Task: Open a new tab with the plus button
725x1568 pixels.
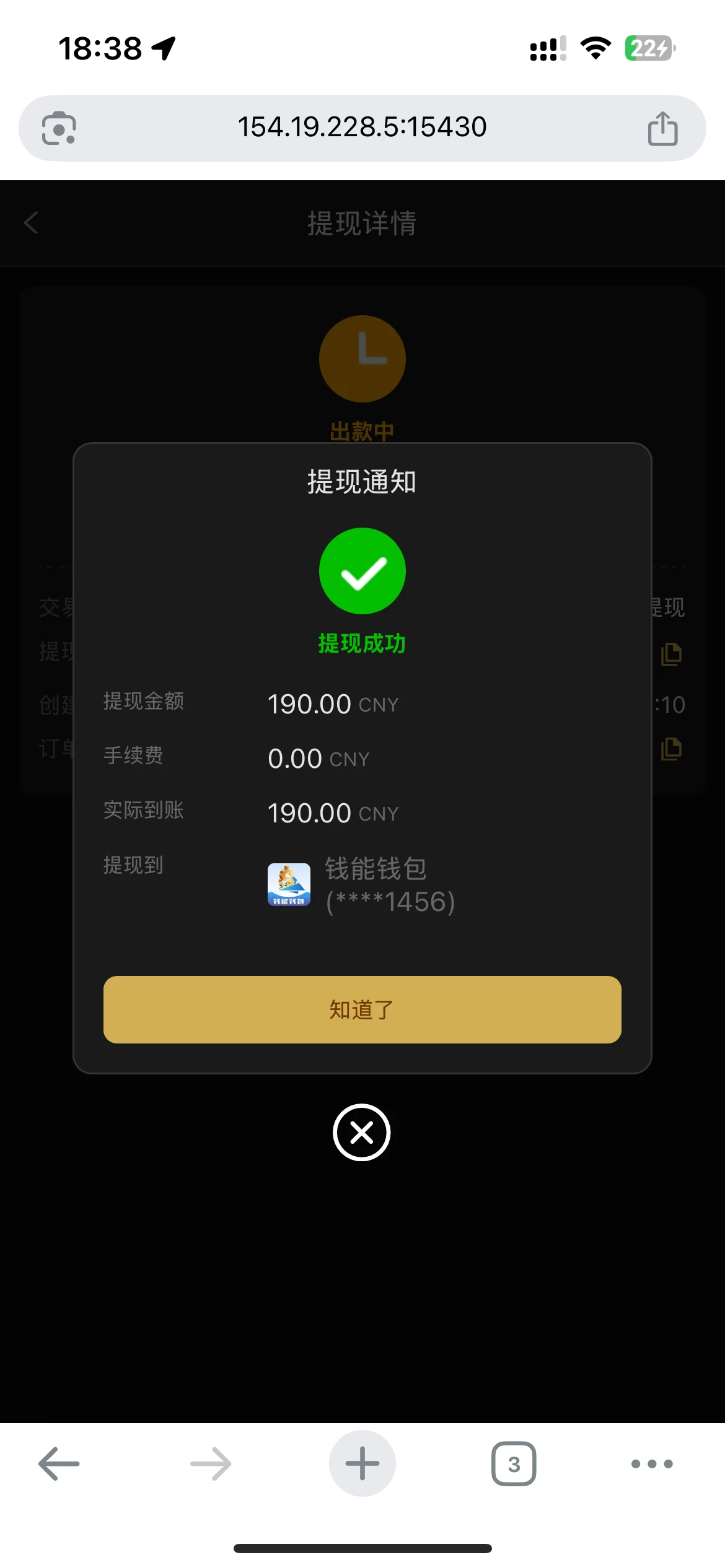Action: click(x=362, y=1463)
